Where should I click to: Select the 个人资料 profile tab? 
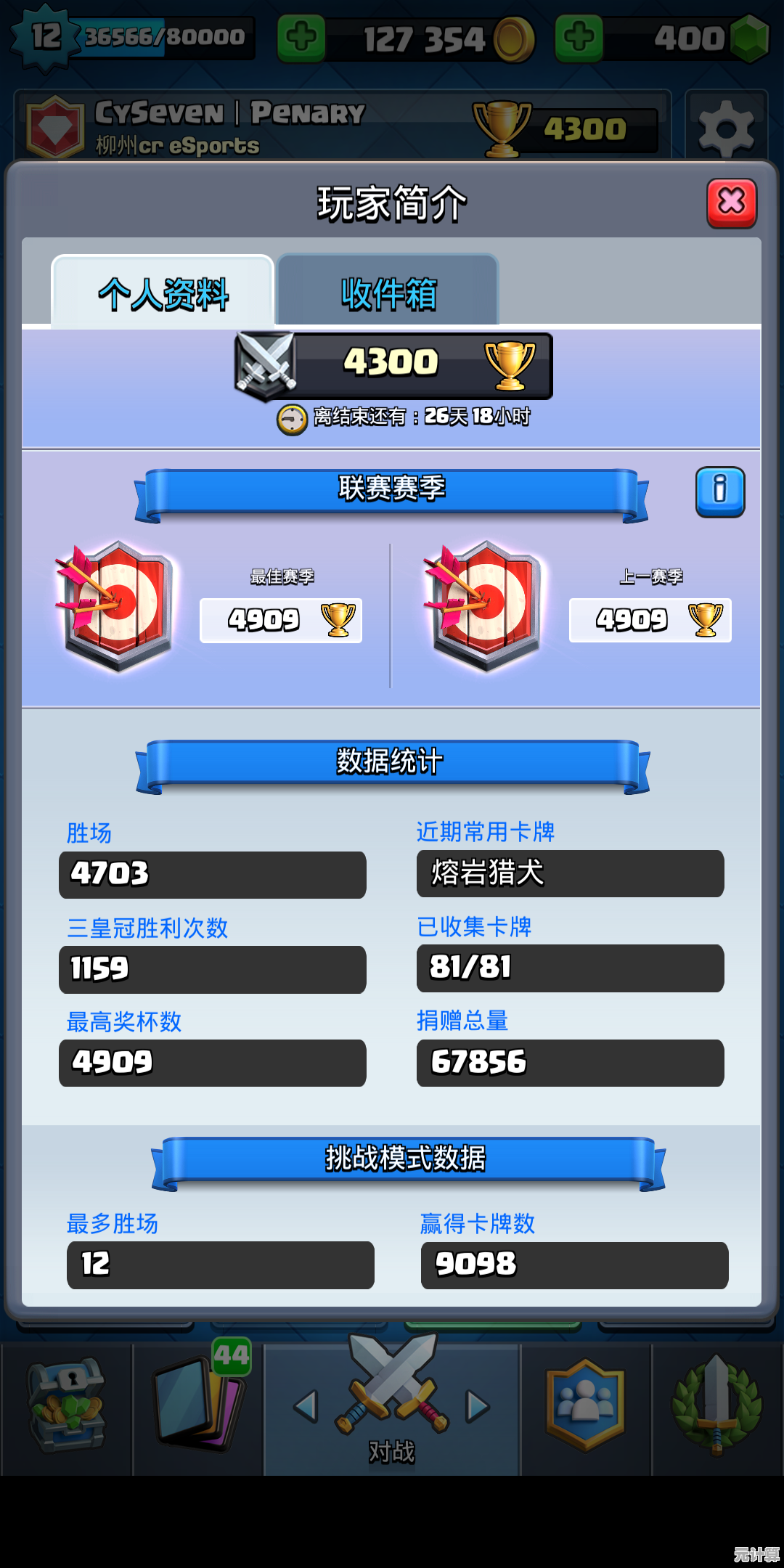coord(163,293)
